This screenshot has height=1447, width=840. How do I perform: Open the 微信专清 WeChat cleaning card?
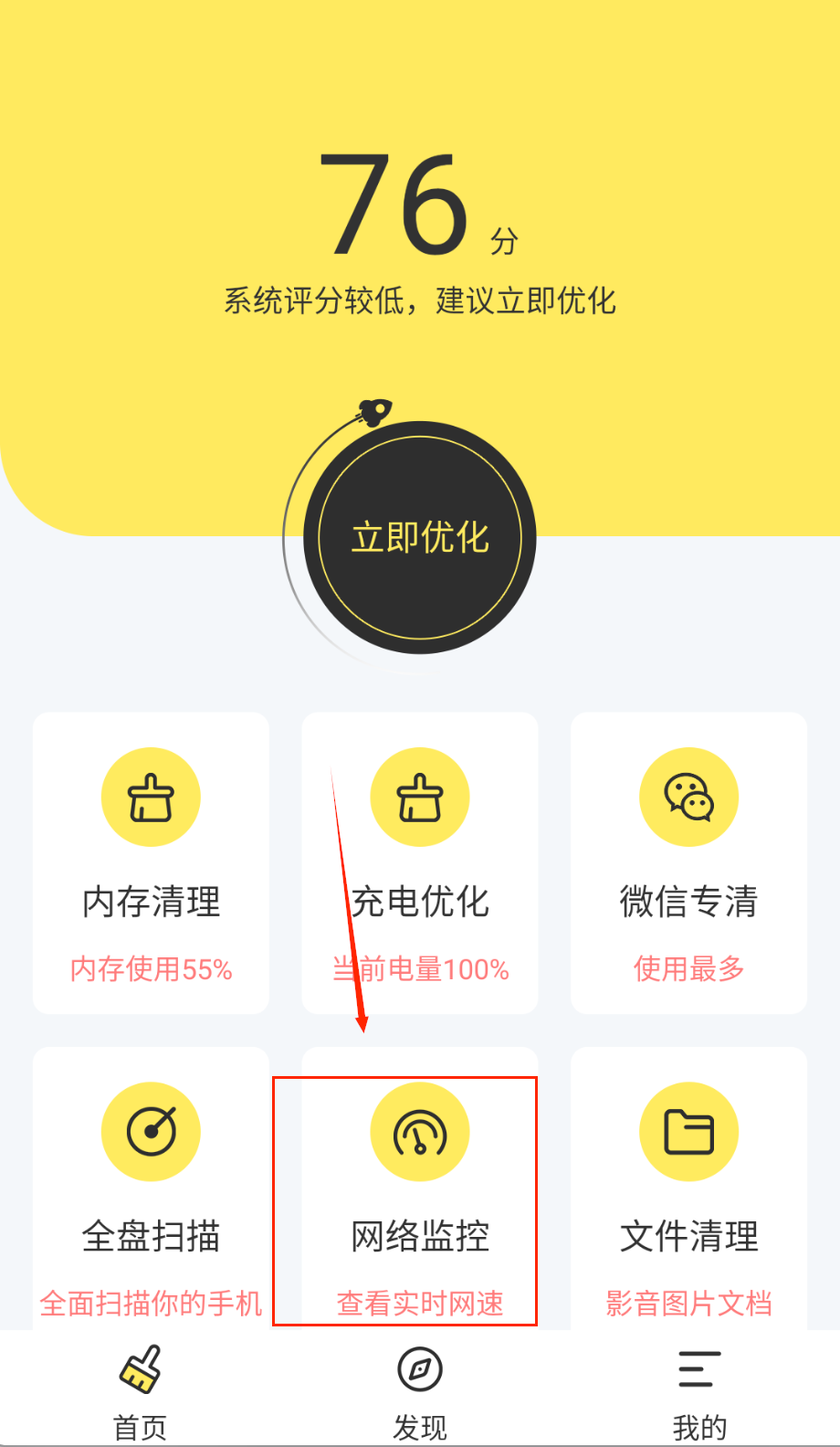coord(688,863)
